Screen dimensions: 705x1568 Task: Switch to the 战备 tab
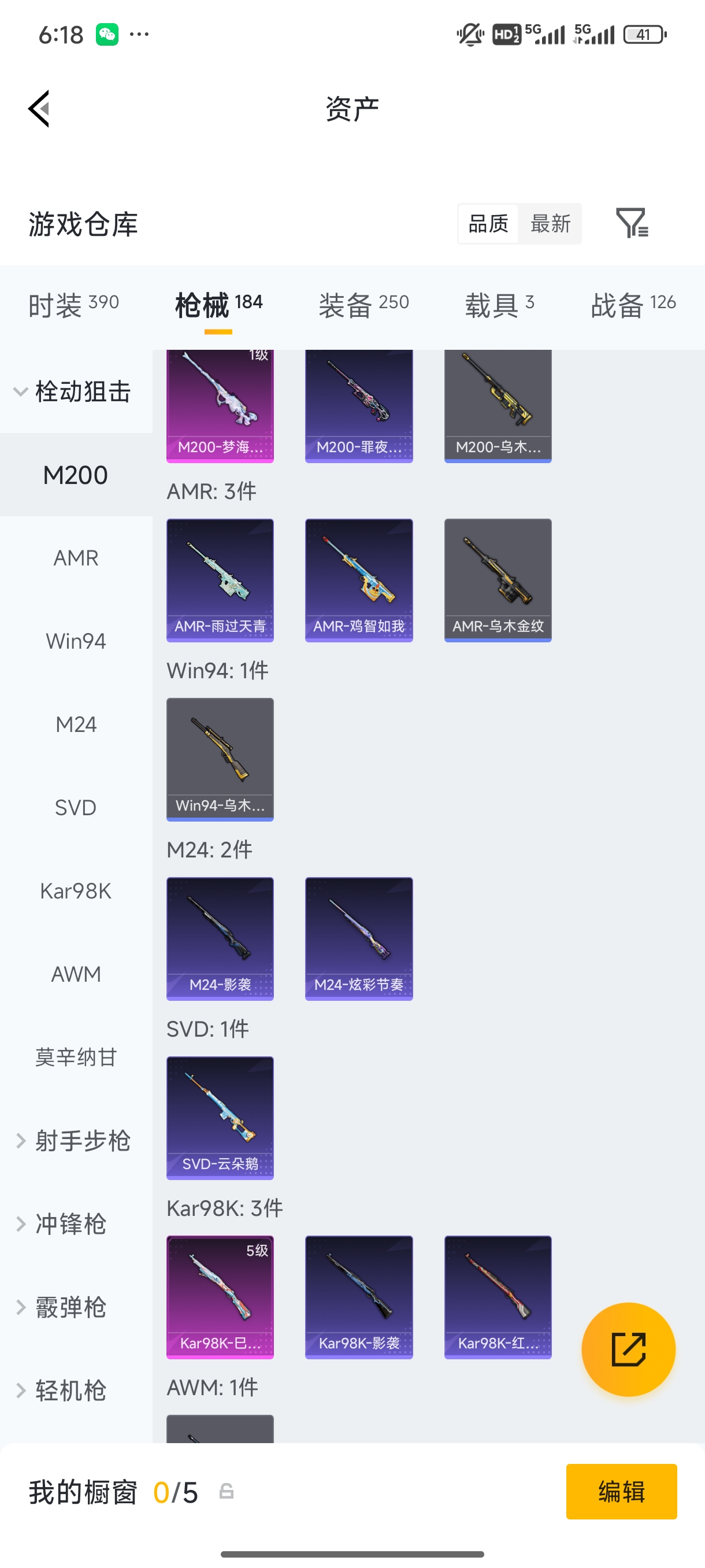point(633,304)
